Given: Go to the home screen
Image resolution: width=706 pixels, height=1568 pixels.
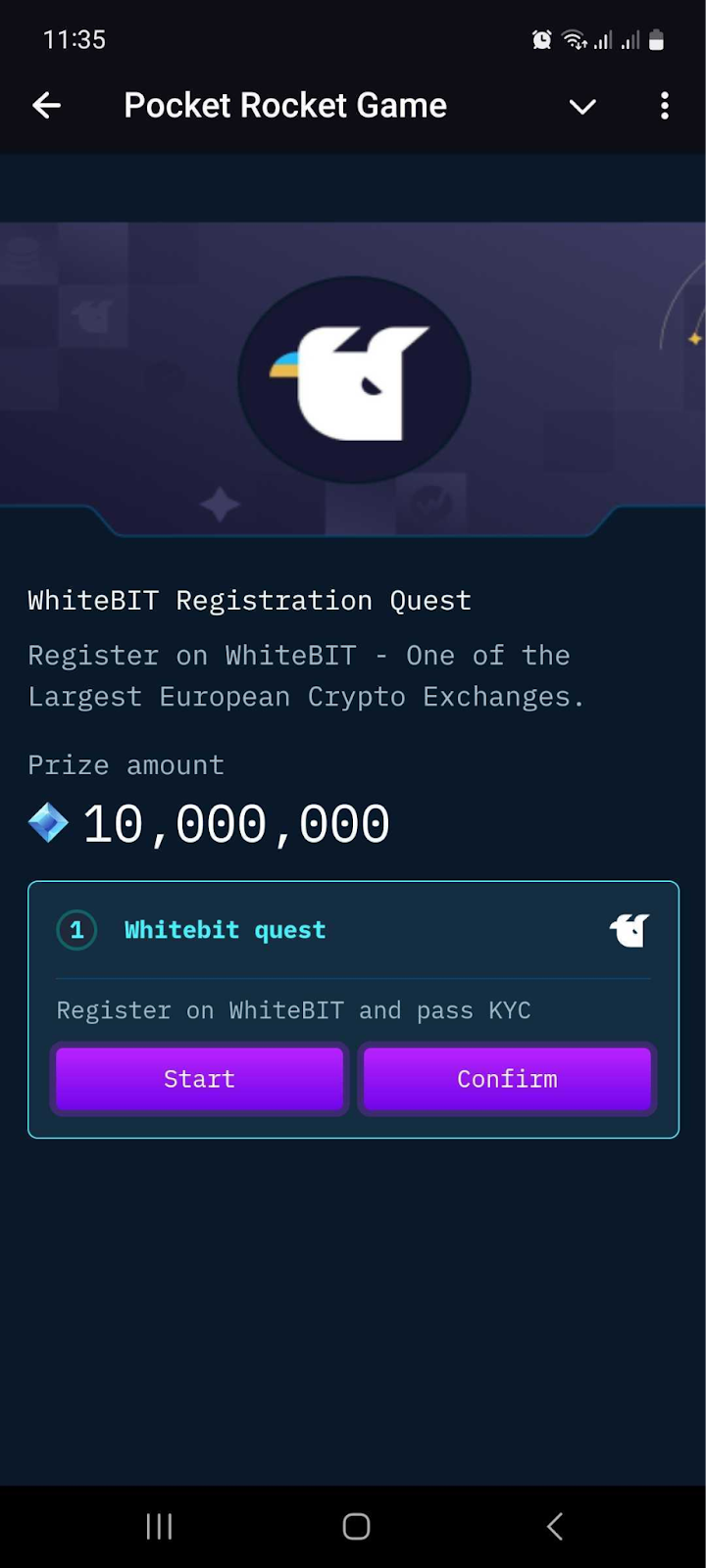Looking at the screenshot, I should pos(356,1526).
